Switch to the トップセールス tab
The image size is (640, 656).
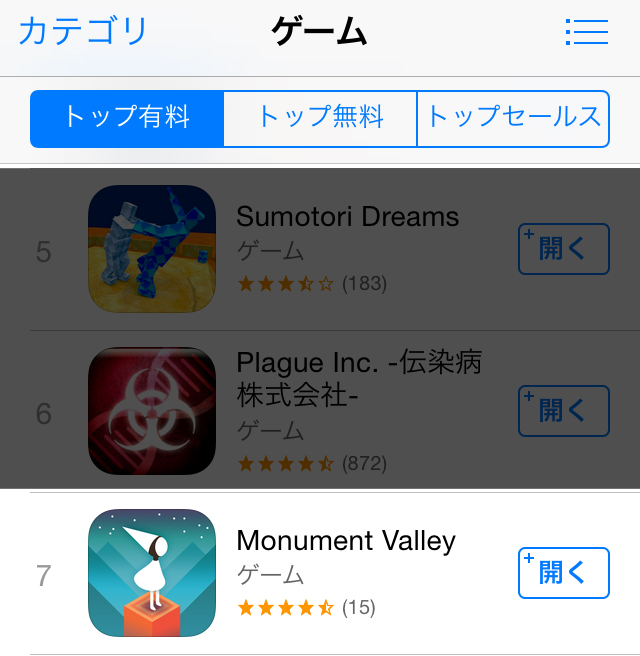click(x=513, y=118)
